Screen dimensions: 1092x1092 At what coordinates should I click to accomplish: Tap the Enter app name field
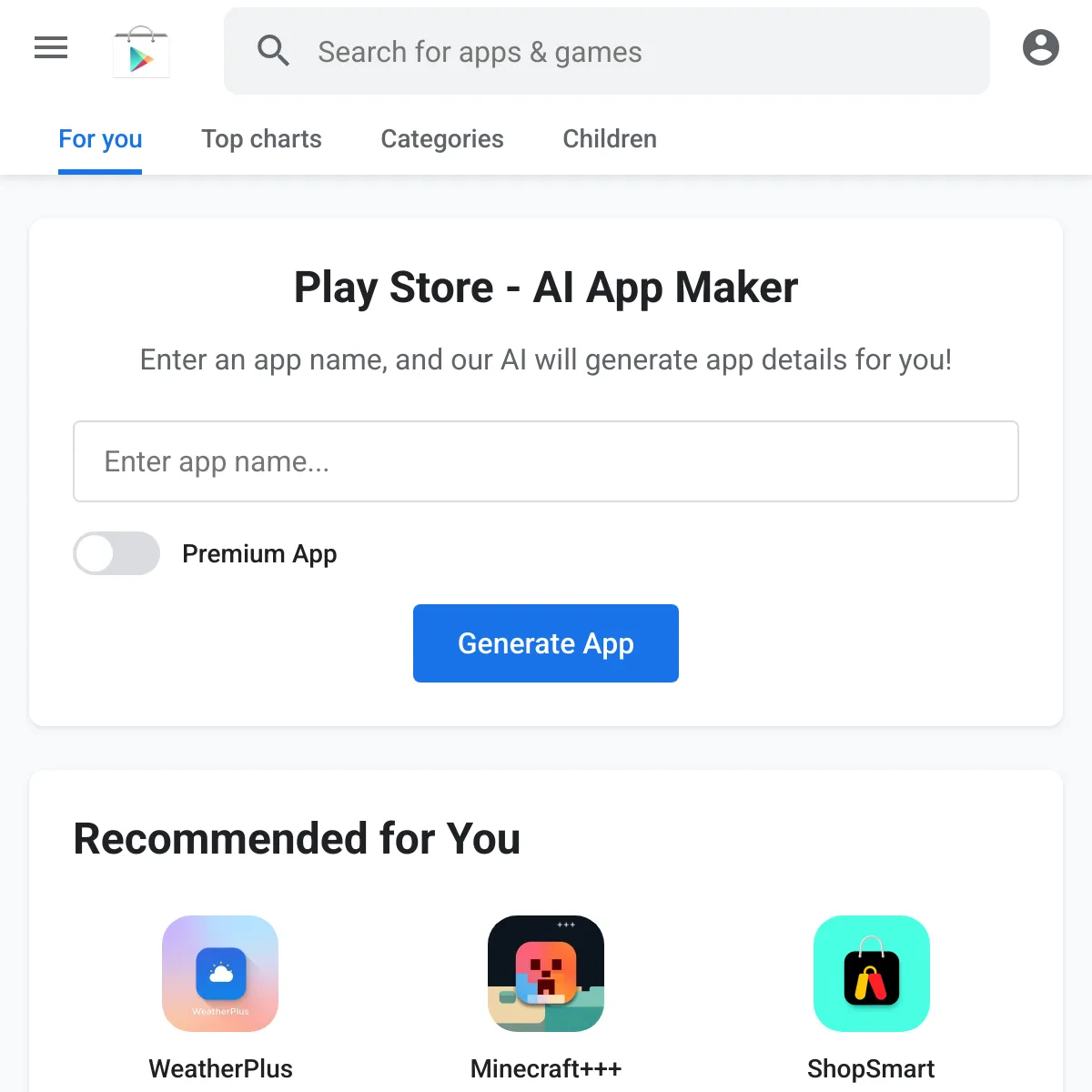click(x=546, y=461)
